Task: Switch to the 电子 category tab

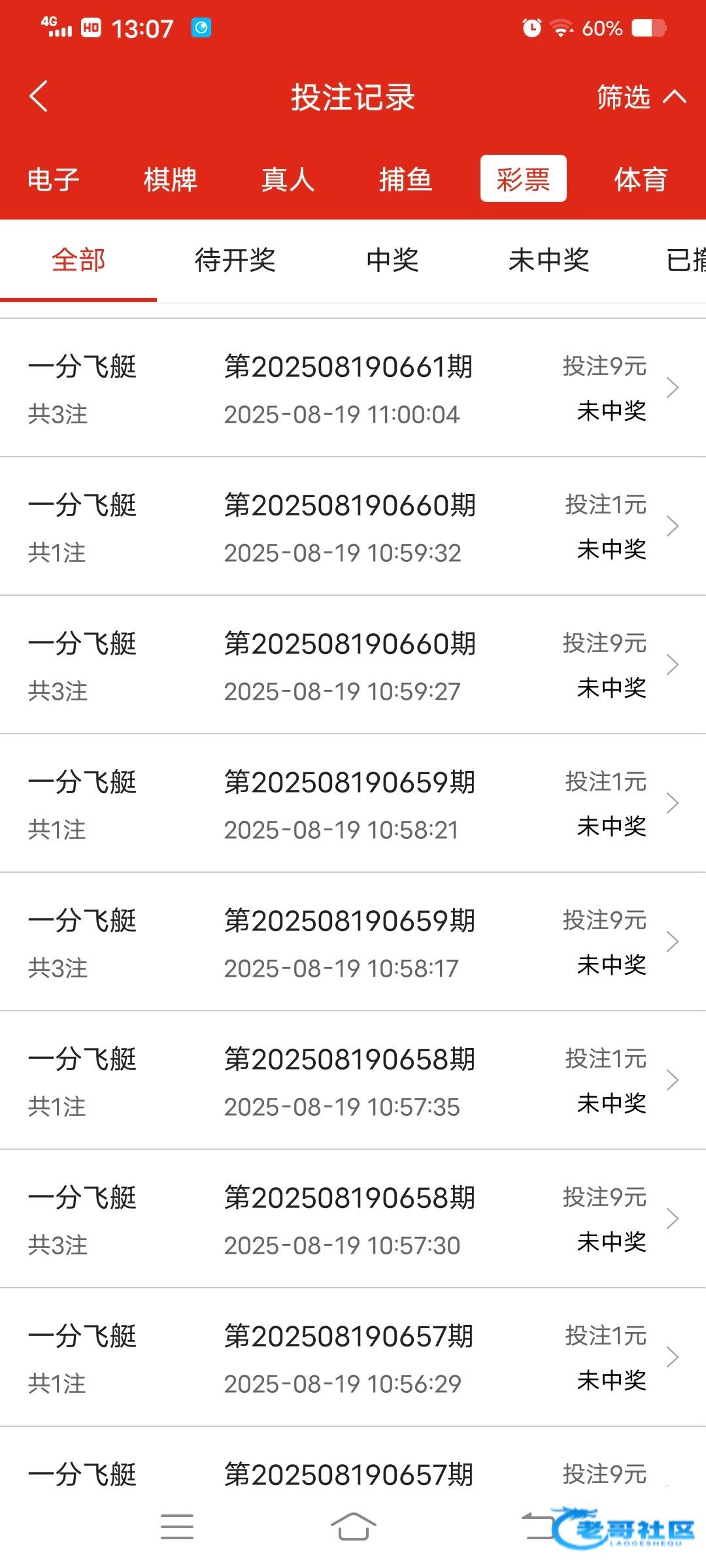Action: pos(54,179)
